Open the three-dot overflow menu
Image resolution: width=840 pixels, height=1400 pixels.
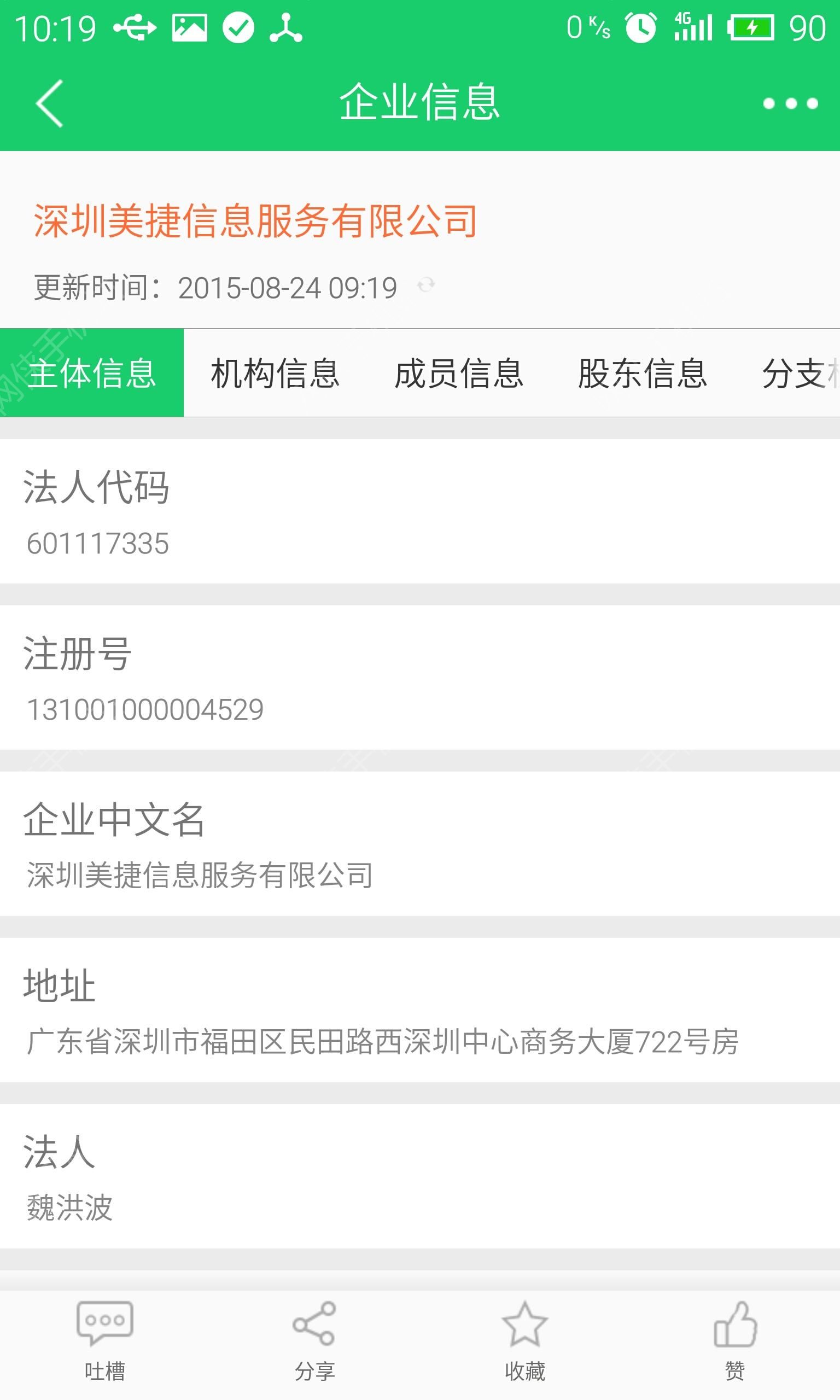point(790,103)
